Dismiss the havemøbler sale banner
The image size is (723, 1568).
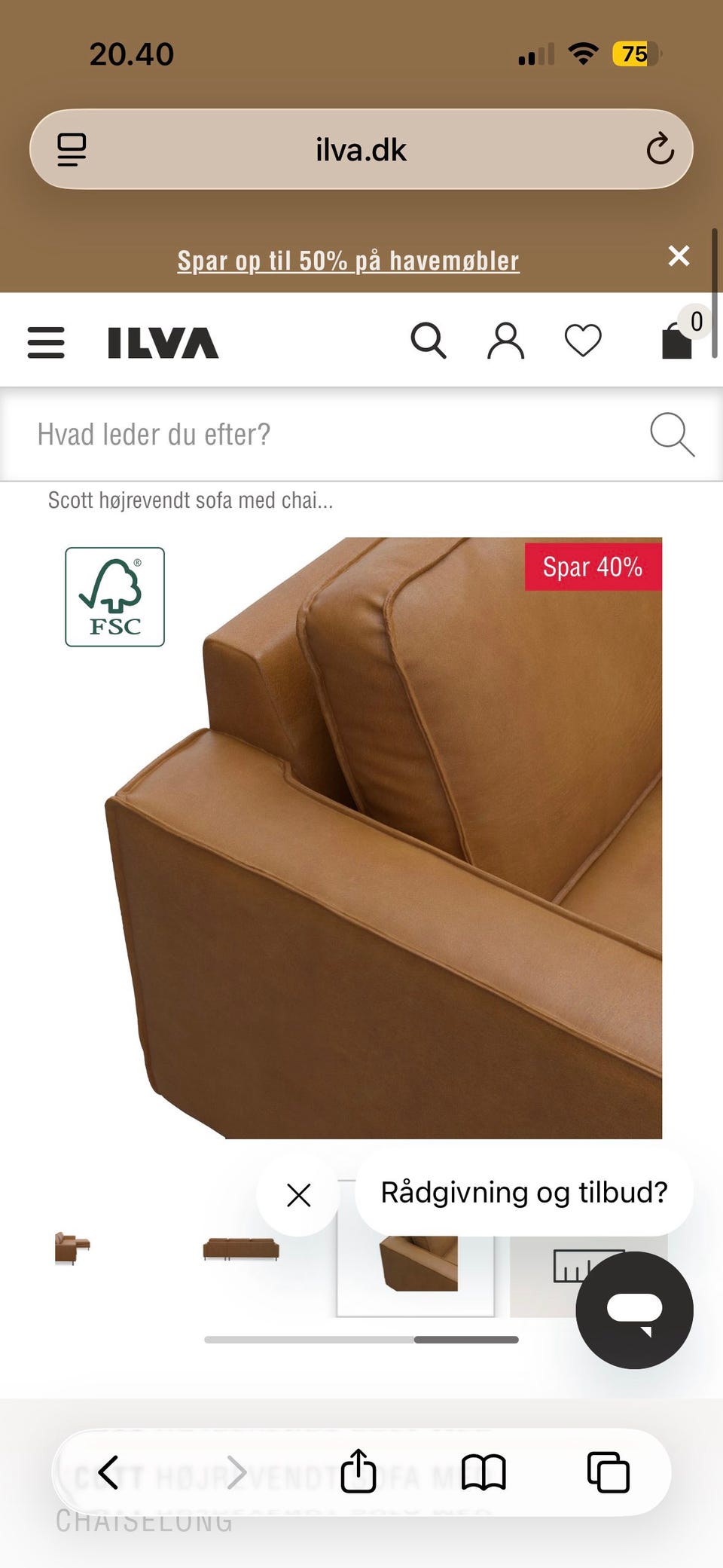point(679,256)
